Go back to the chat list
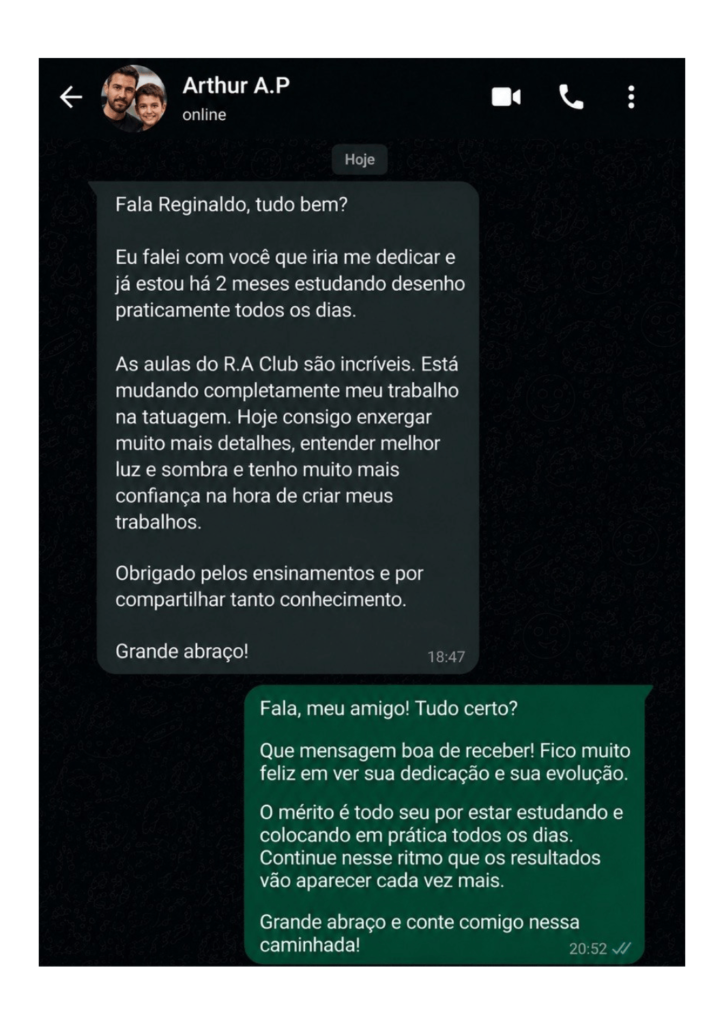The image size is (724, 1024). click(x=71, y=97)
